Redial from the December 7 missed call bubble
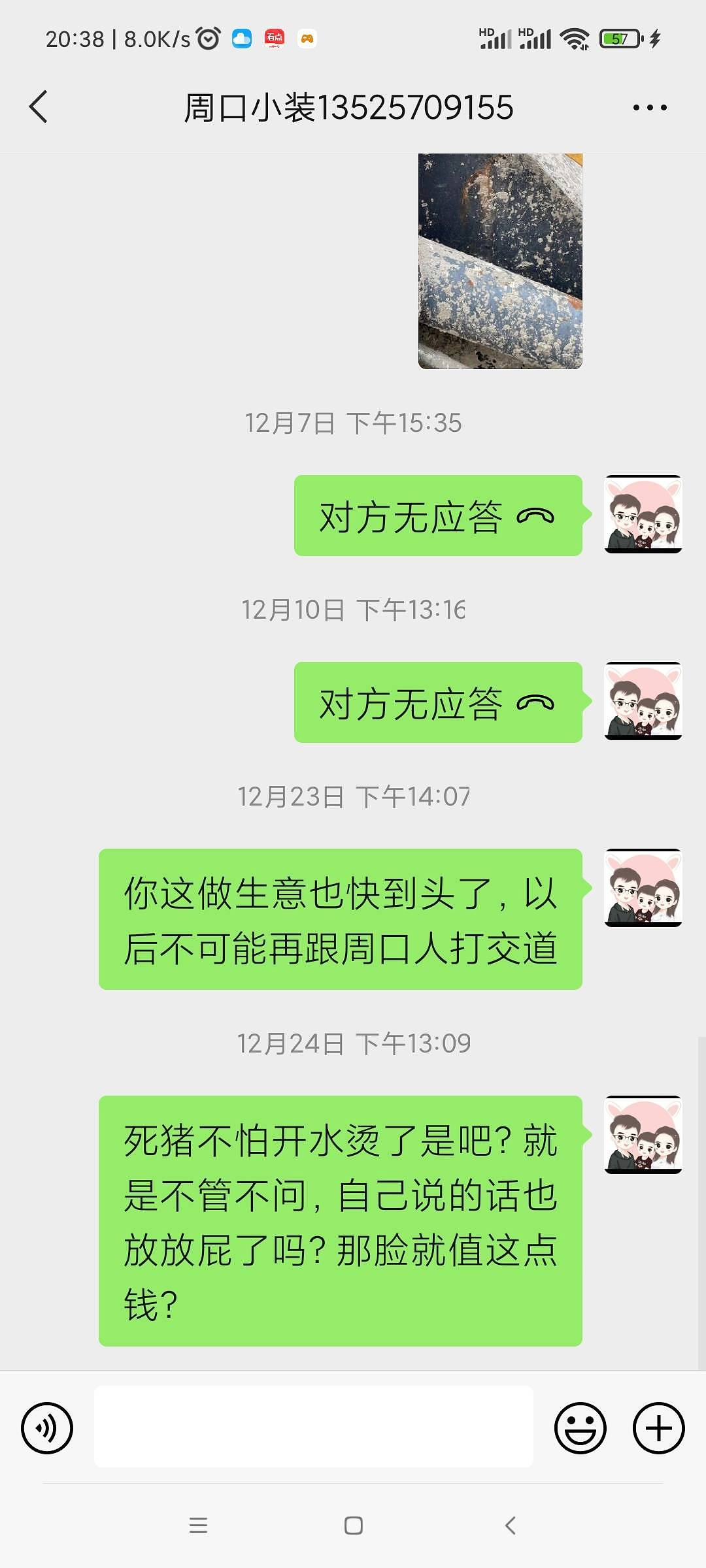Image resolution: width=706 pixels, height=1568 pixels. pos(438,515)
